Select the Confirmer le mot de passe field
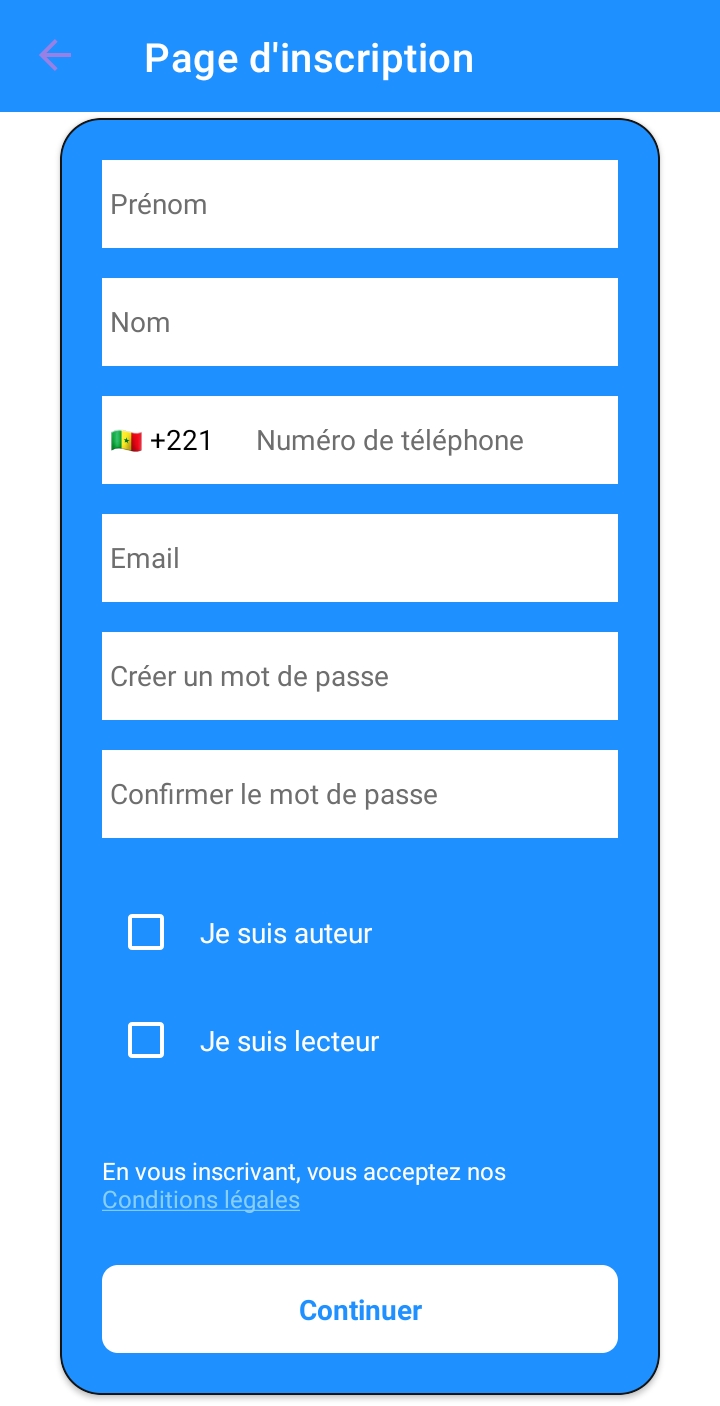Image resolution: width=720 pixels, height=1406 pixels. pos(360,794)
